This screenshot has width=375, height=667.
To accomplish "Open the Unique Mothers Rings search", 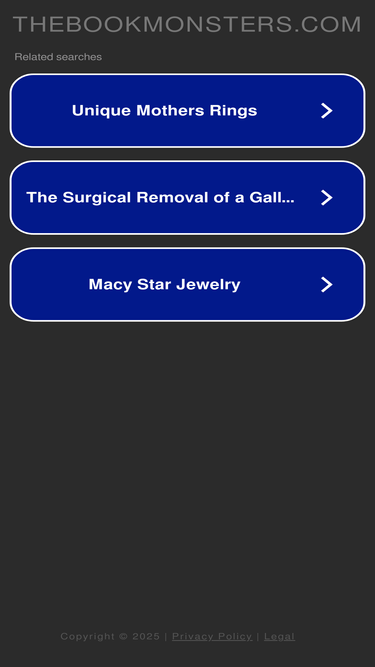I will click(188, 111).
